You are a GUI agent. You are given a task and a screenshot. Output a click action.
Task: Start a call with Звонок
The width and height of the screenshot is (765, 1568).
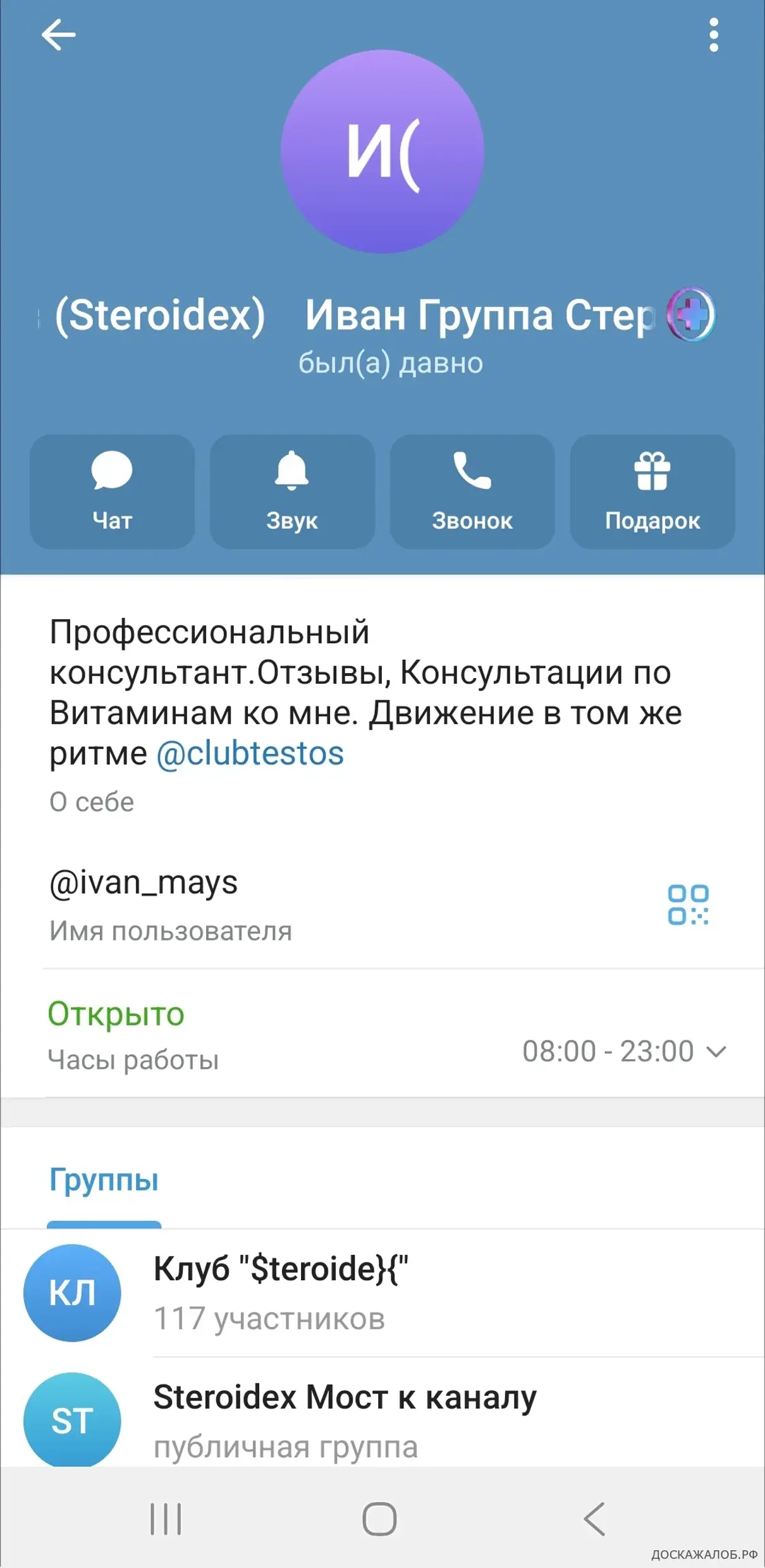(472, 491)
